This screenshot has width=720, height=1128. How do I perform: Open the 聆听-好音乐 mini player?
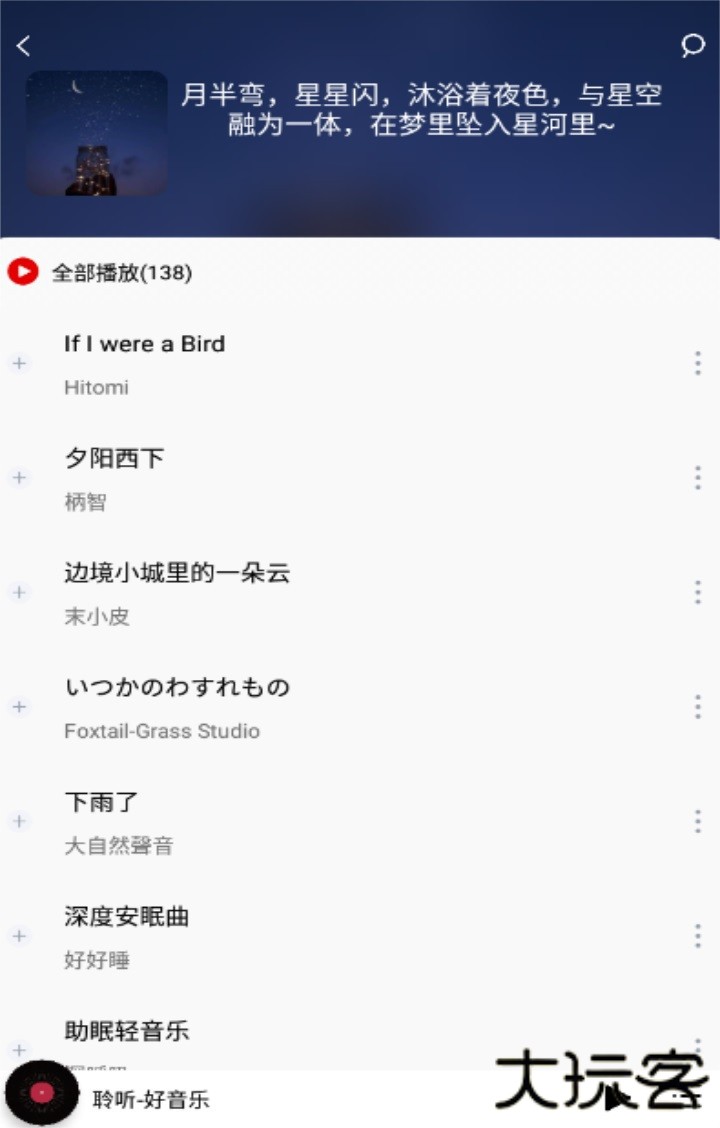151,1100
